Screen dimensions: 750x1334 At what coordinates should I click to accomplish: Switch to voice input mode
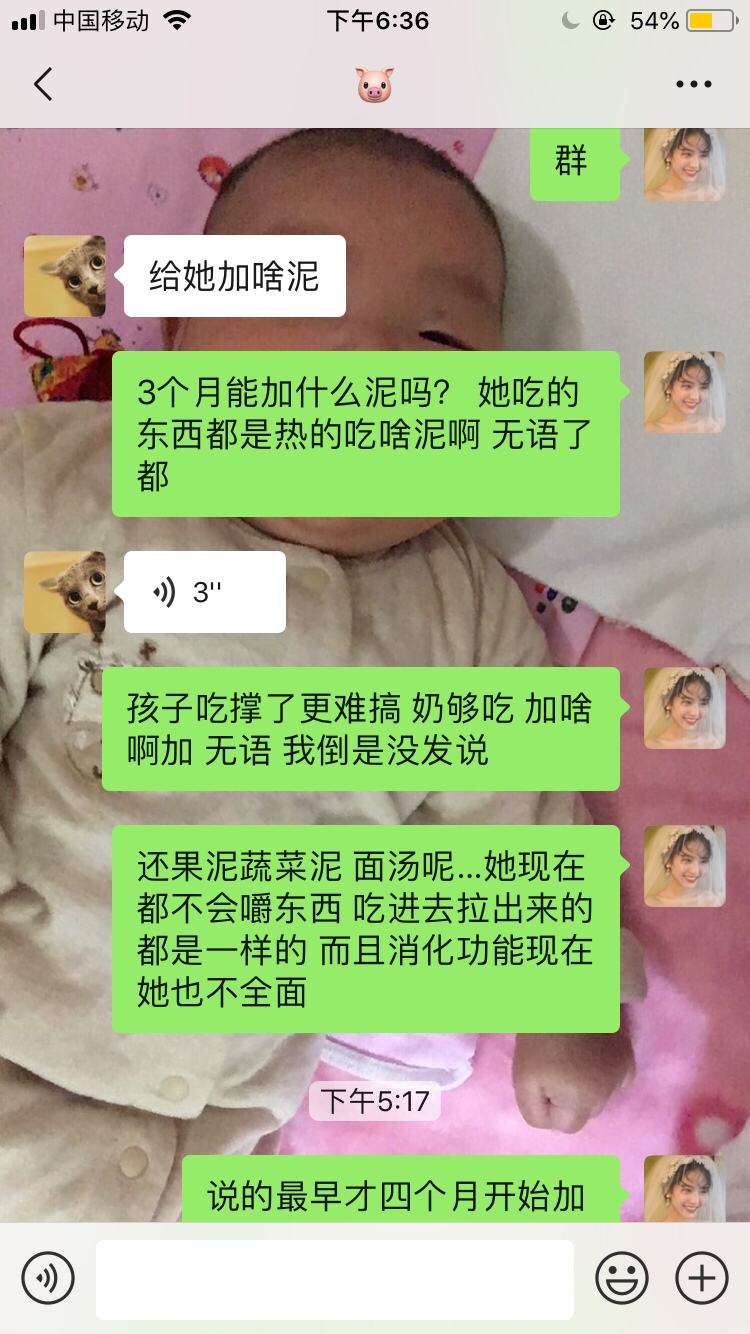point(48,1278)
